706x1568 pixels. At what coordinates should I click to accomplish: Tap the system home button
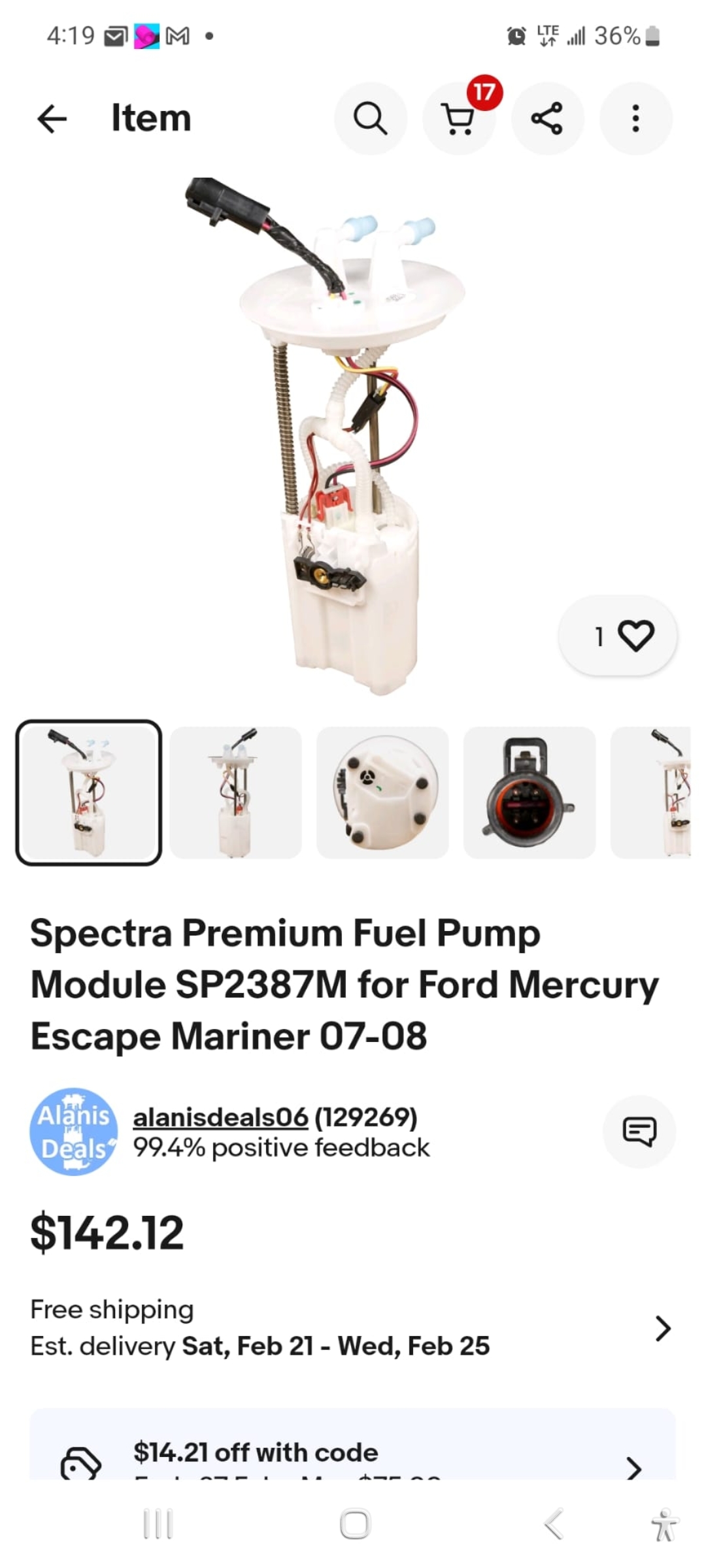tap(355, 1524)
